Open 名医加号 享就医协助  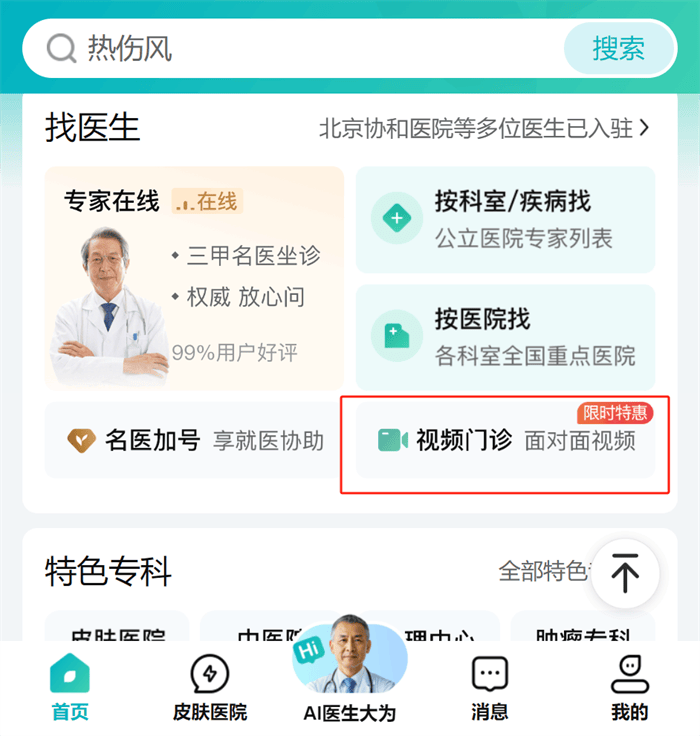(194, 440)
